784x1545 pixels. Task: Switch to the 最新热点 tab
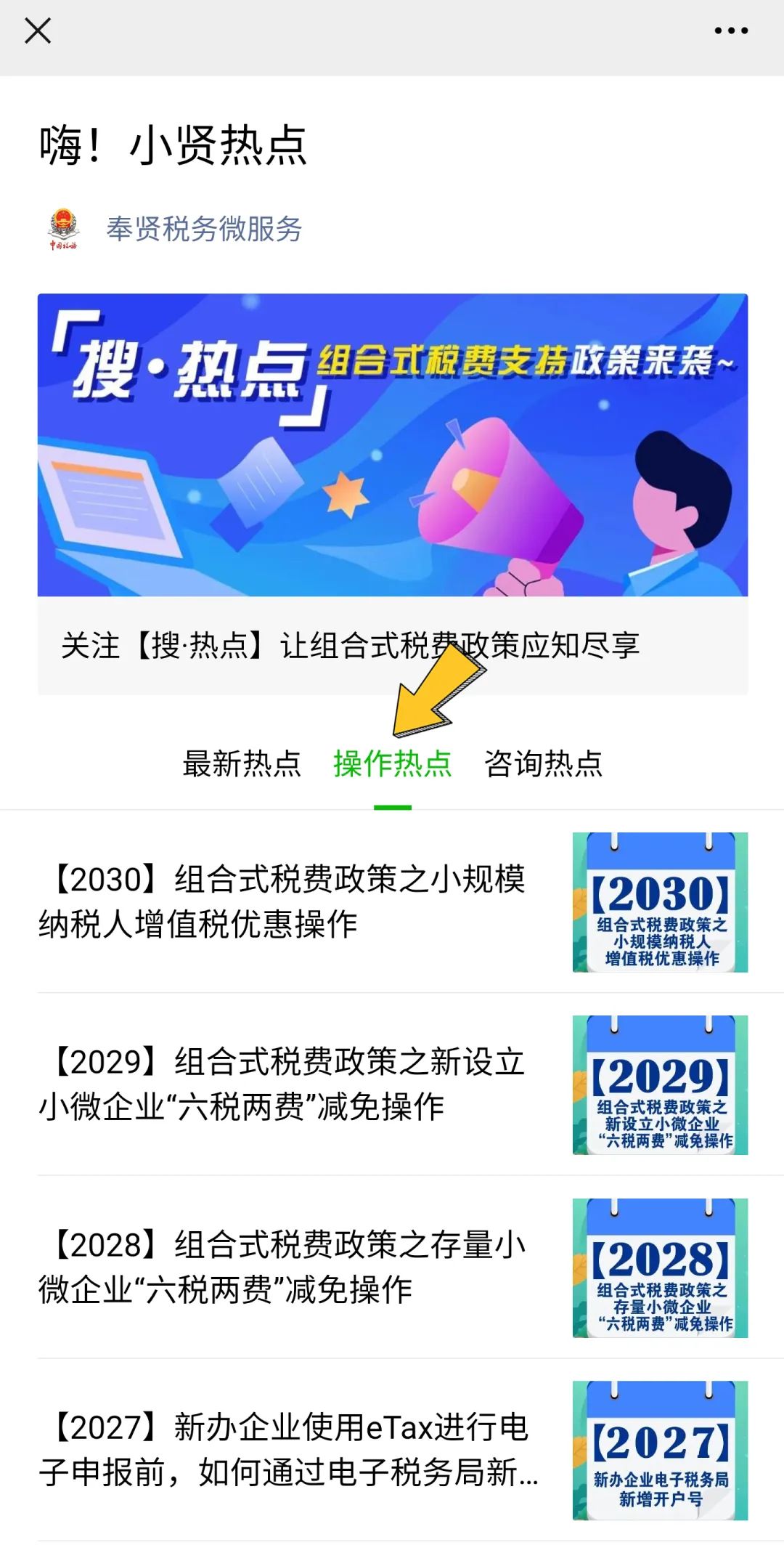pos(242,763)
